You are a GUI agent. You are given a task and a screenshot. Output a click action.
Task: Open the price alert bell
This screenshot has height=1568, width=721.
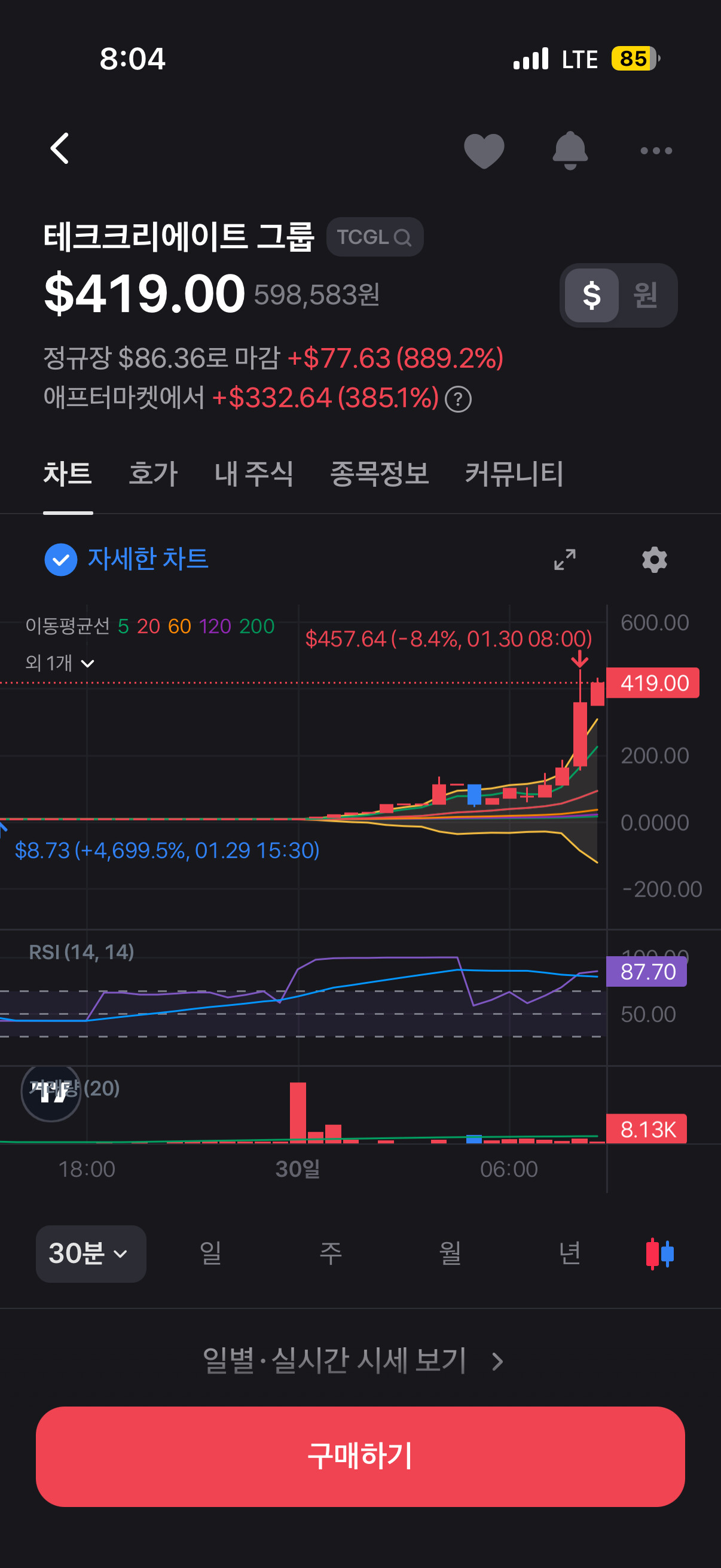[570, 150]
